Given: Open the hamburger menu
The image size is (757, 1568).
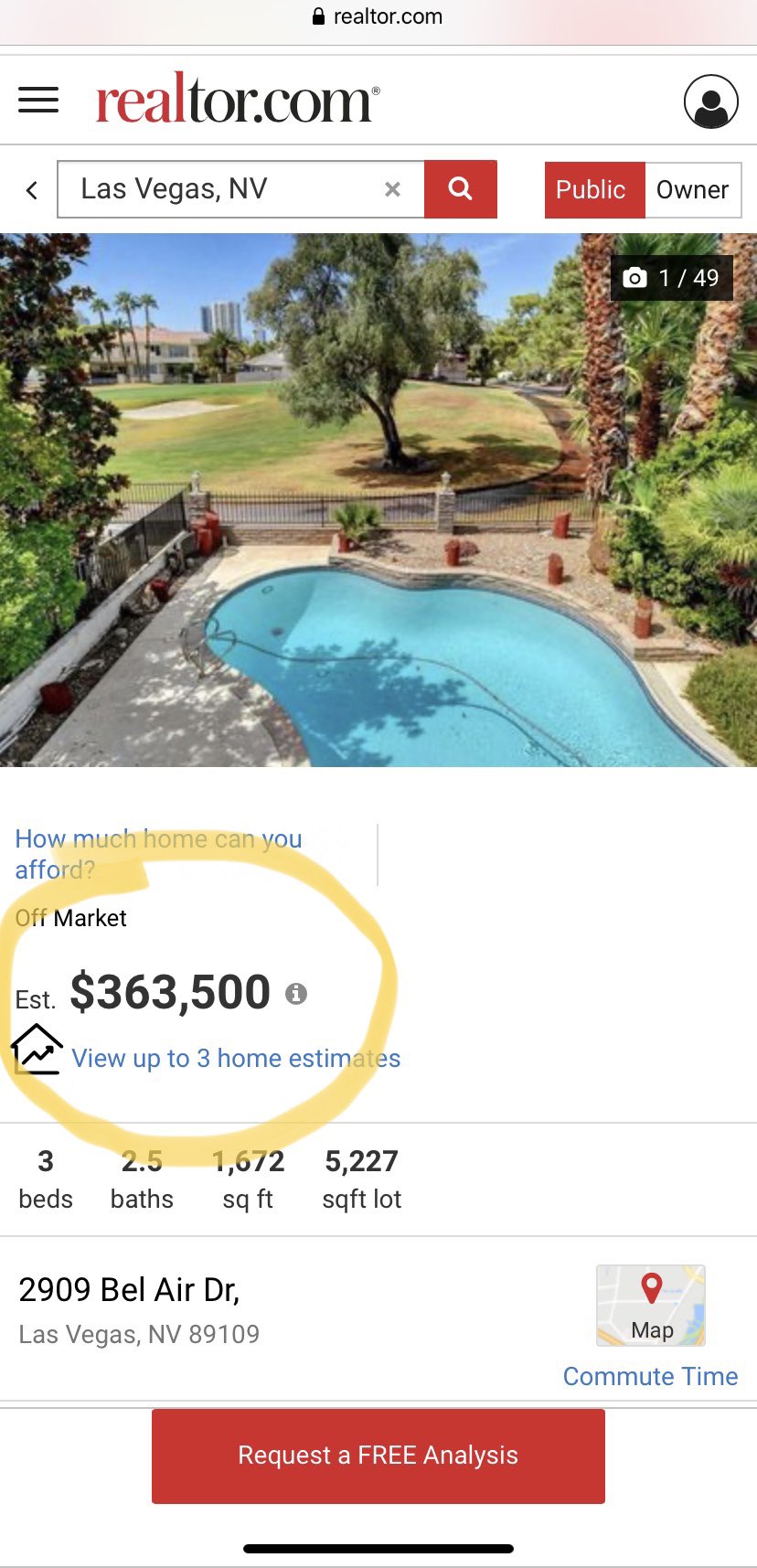Looking at the screenshot, I should pos(38,100).
